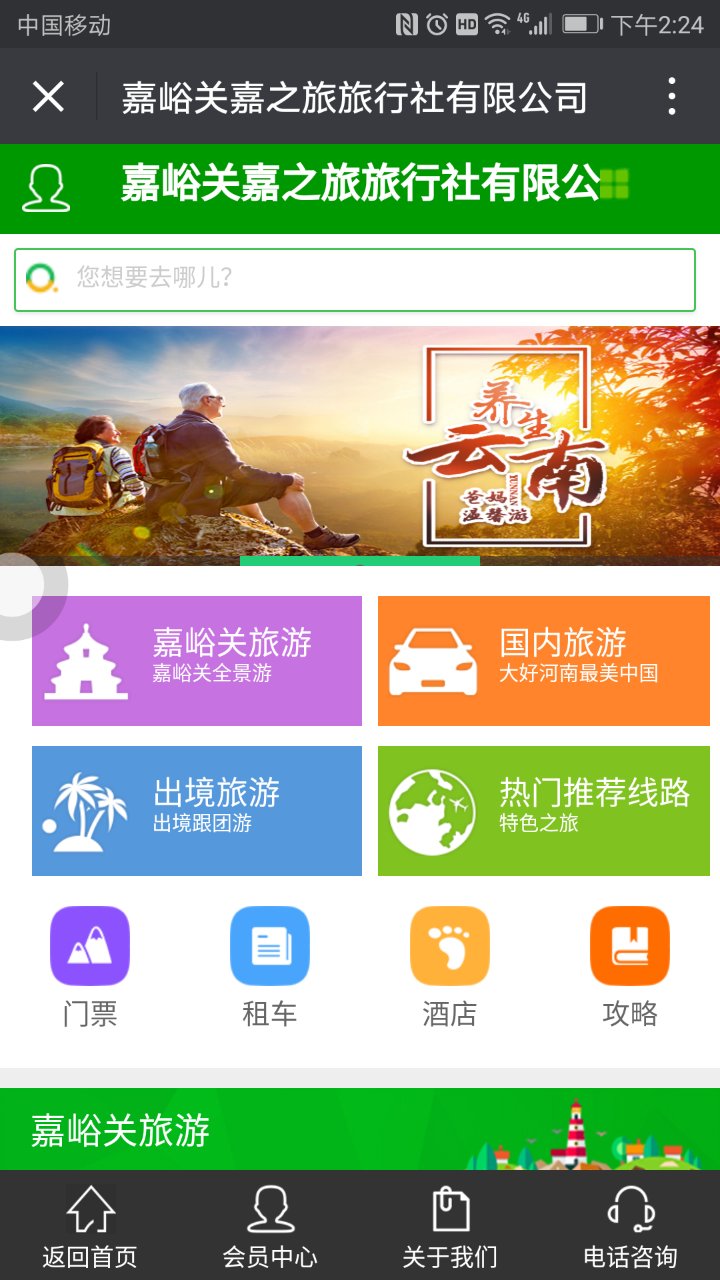Screen dimensions: 720x1280
Task: Close the webpage with the X button
Action: (x=48, y=97)
